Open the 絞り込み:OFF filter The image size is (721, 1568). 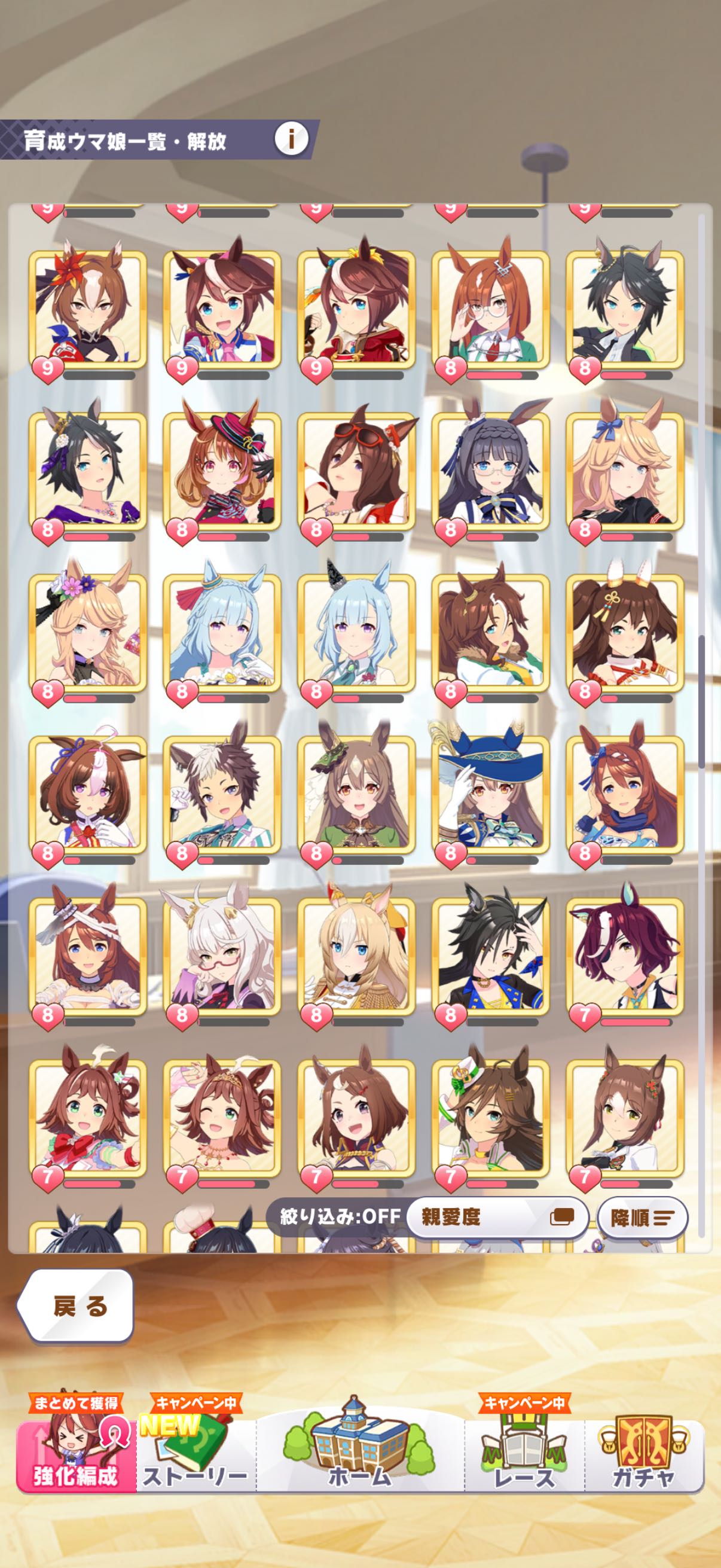(x=340, y=1216)
